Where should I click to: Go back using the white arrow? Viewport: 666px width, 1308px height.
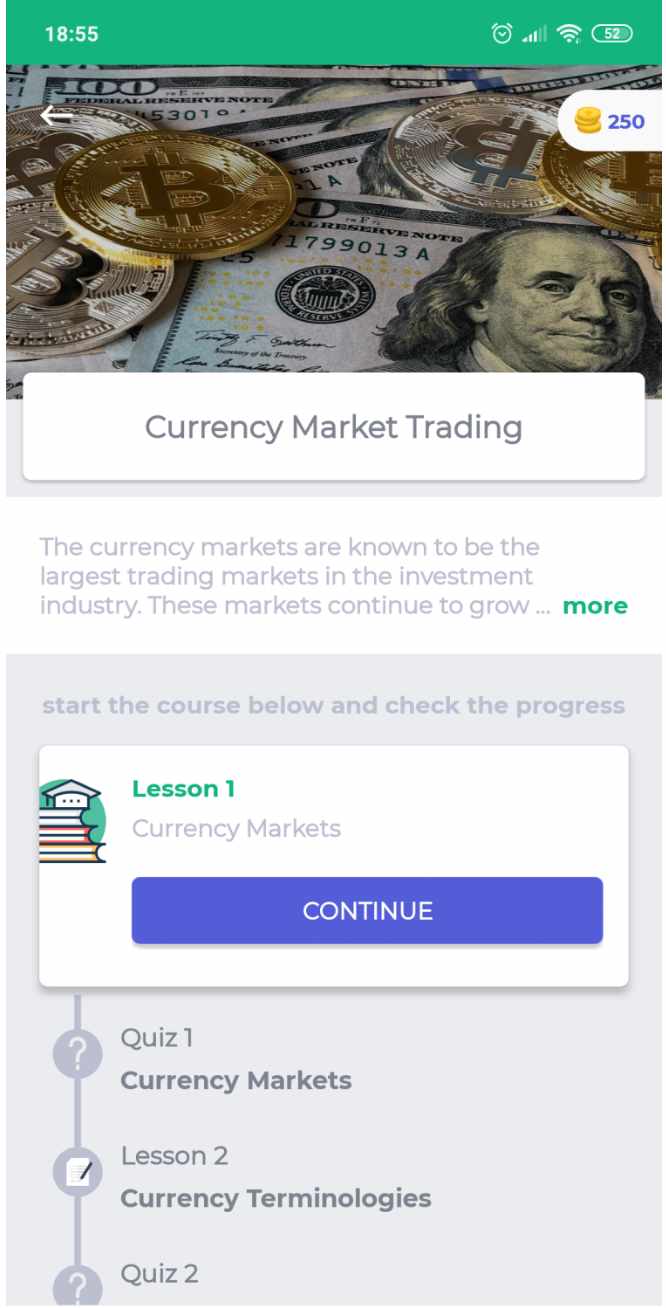point(56,116)
